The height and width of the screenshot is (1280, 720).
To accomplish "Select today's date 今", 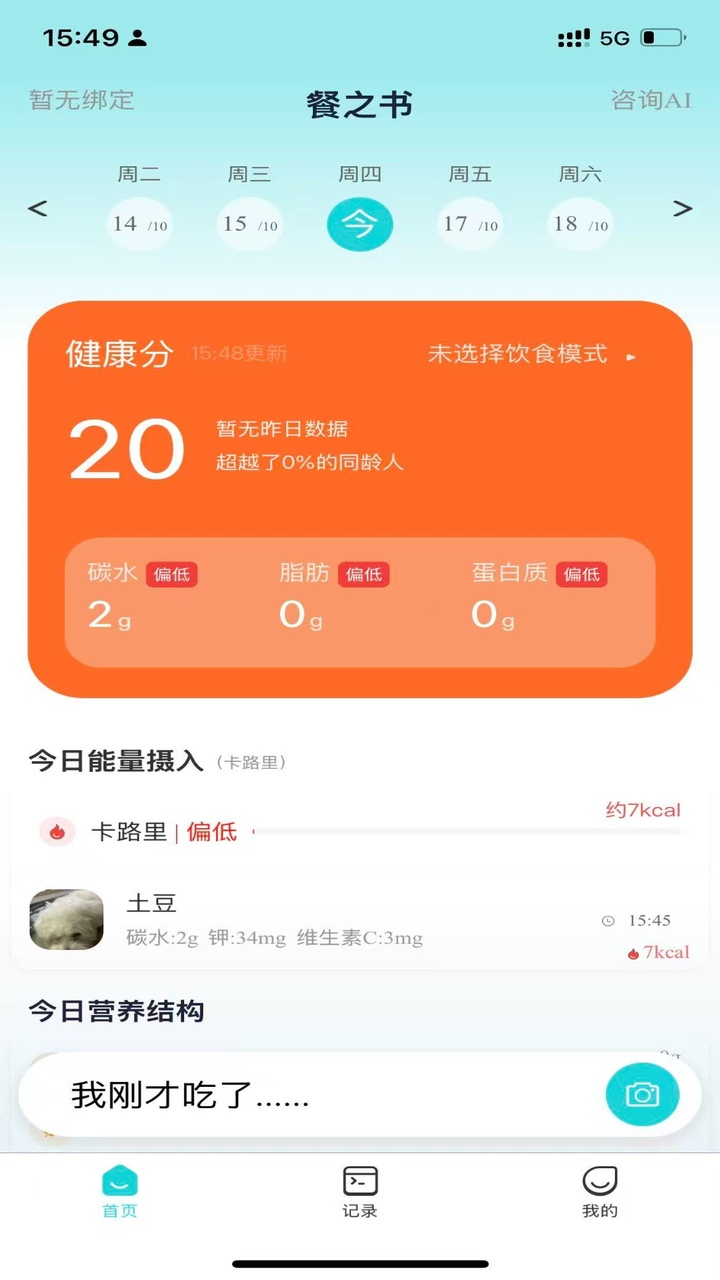I will pos(360,224).
